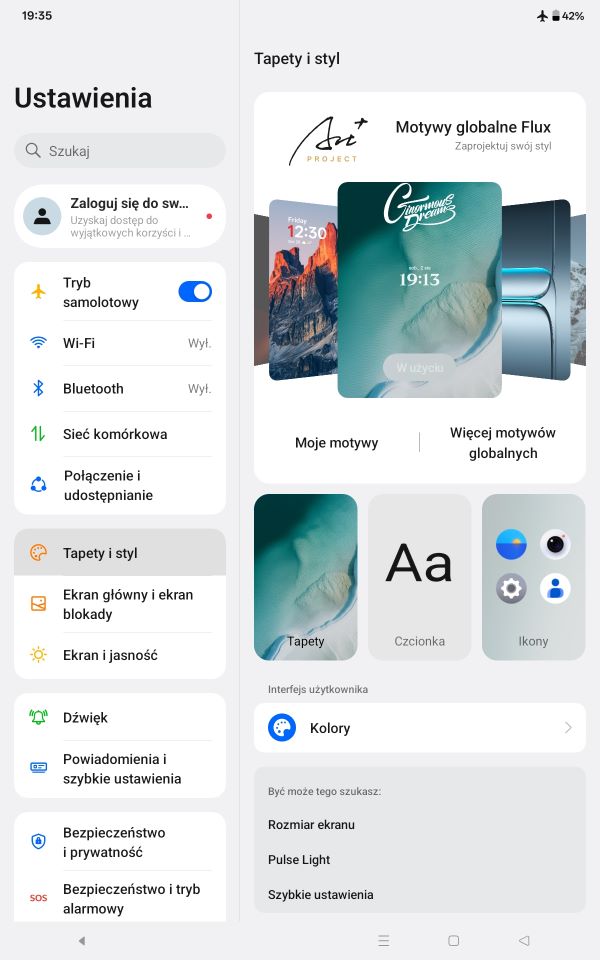600x960 pixels.
Task: Open the Tapety wallpaper tile
Action: point(306,577)
